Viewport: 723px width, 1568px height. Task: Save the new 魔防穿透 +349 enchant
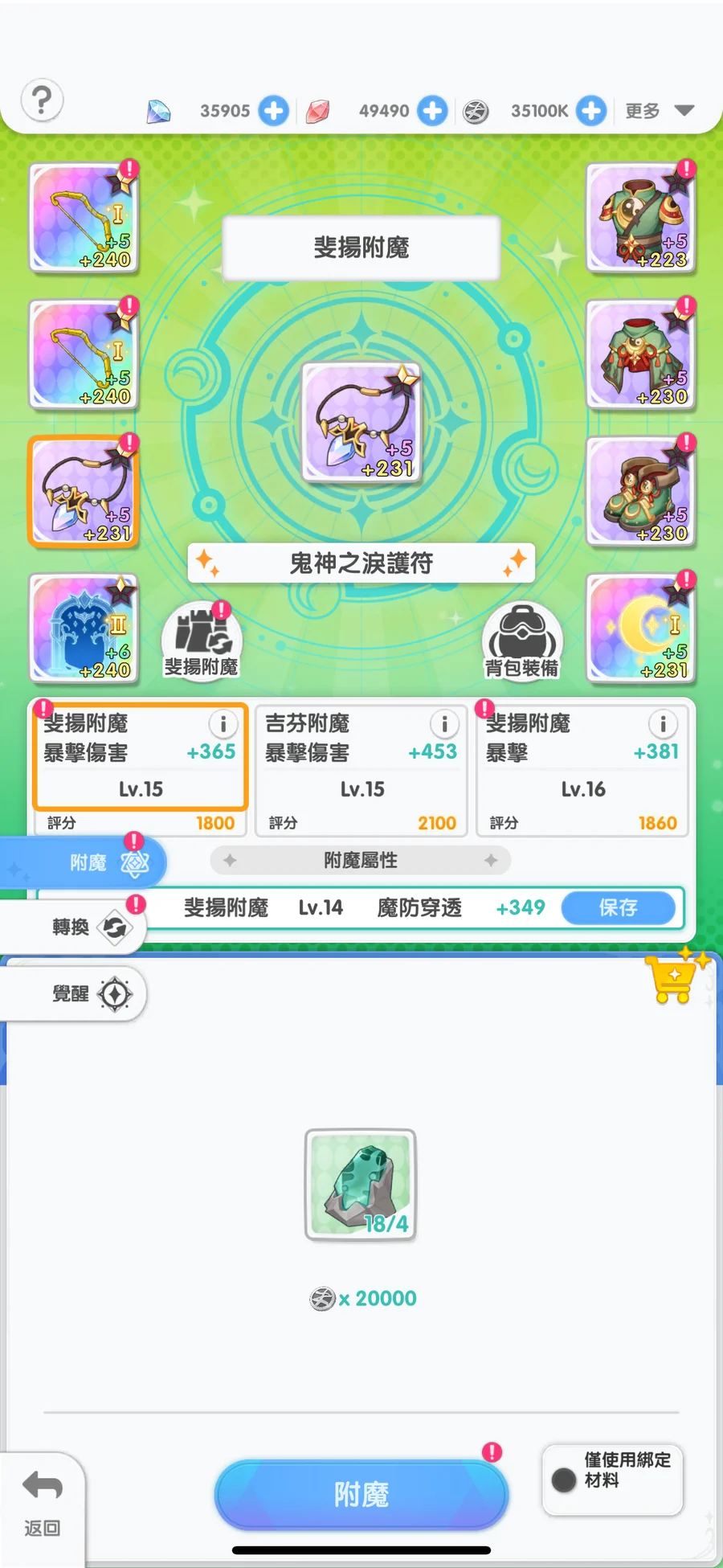(618, 908)
